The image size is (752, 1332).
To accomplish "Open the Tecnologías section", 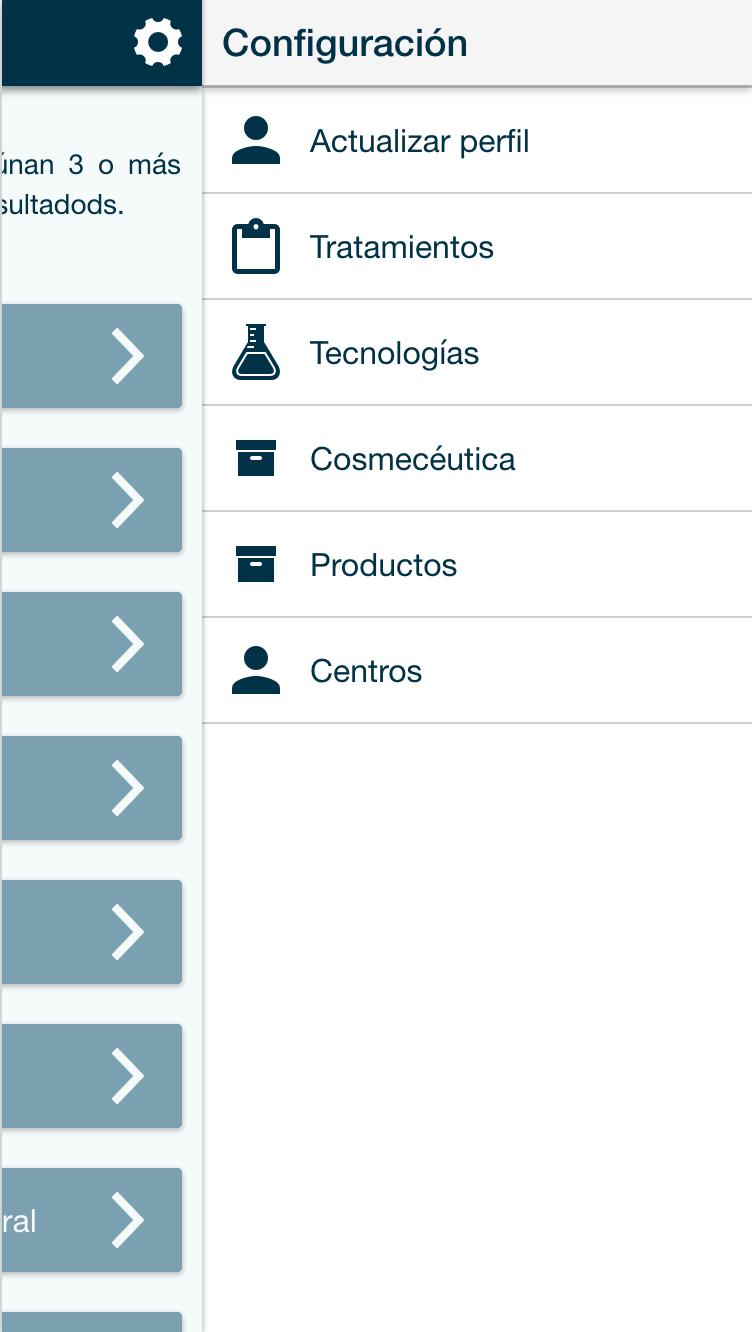I will (396, 353).
